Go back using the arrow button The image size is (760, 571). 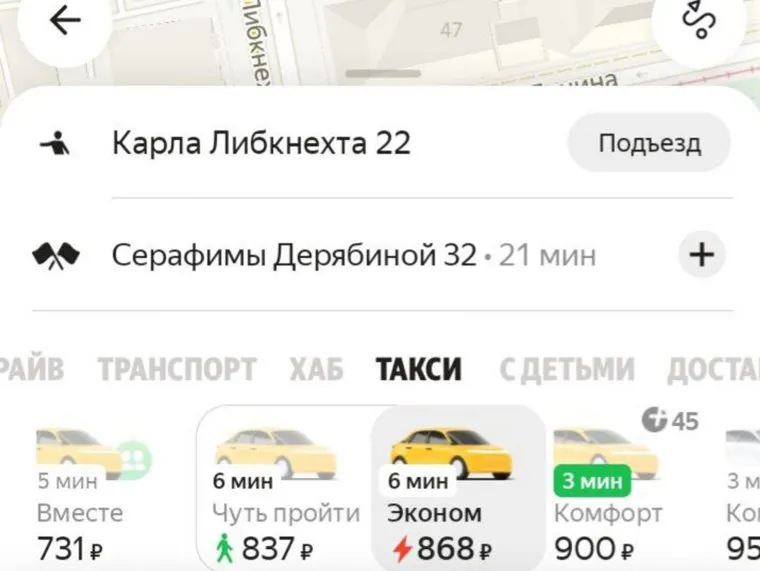tap(65, 21)
